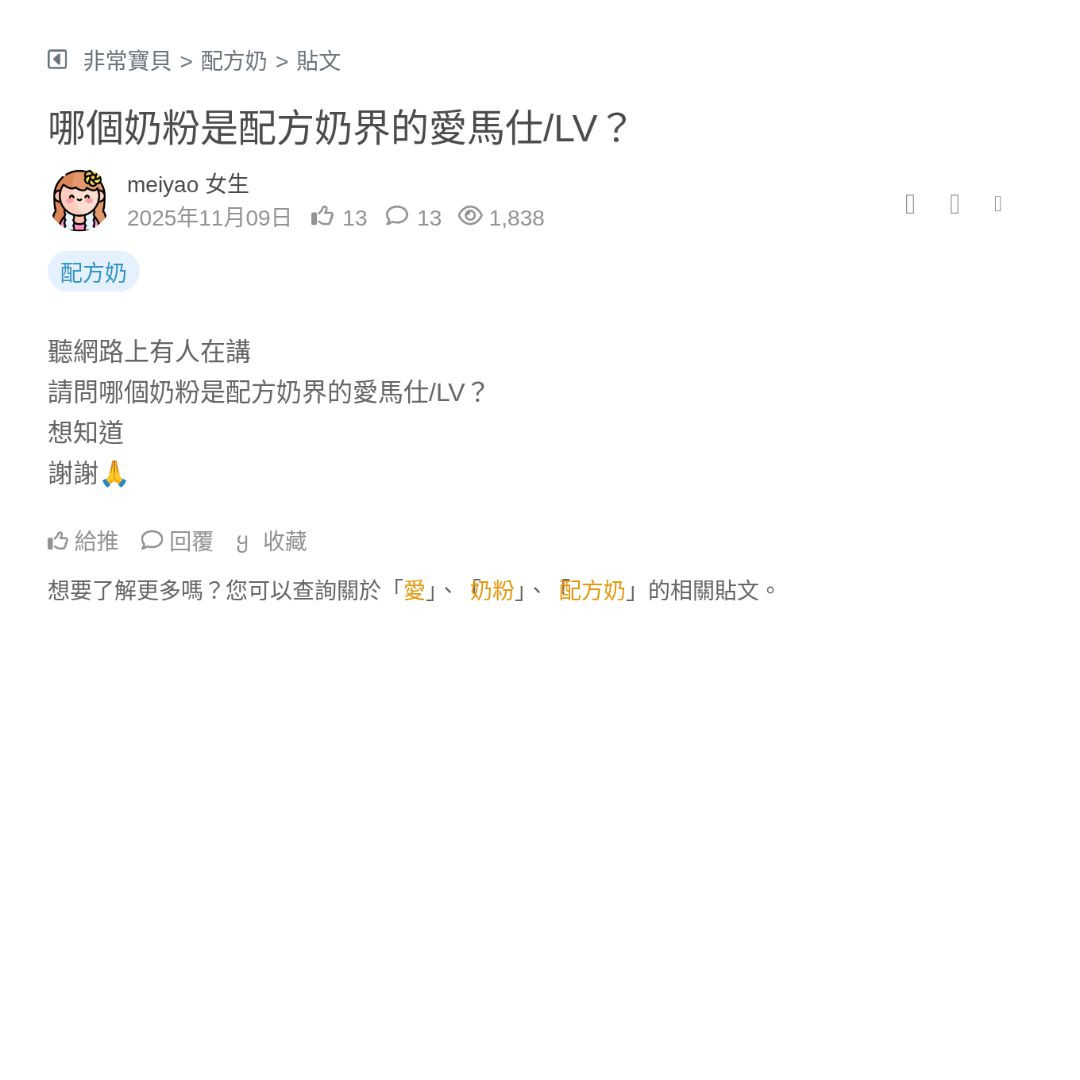Open related posts for 奶粉
Image resolution: width=1080 pixels, height=1080 pixels.
[492, 590]
